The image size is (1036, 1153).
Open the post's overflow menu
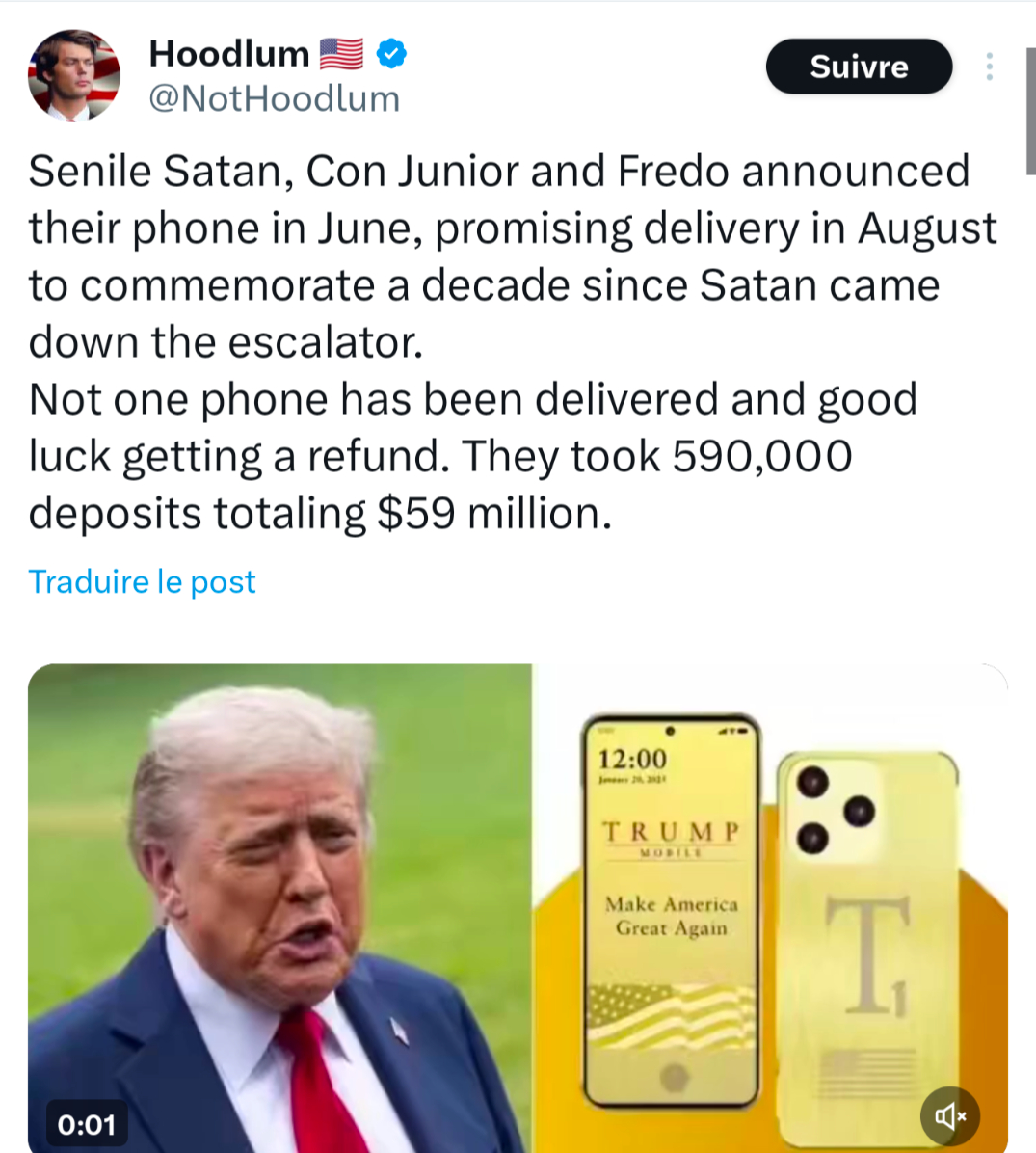pos(989,67)
